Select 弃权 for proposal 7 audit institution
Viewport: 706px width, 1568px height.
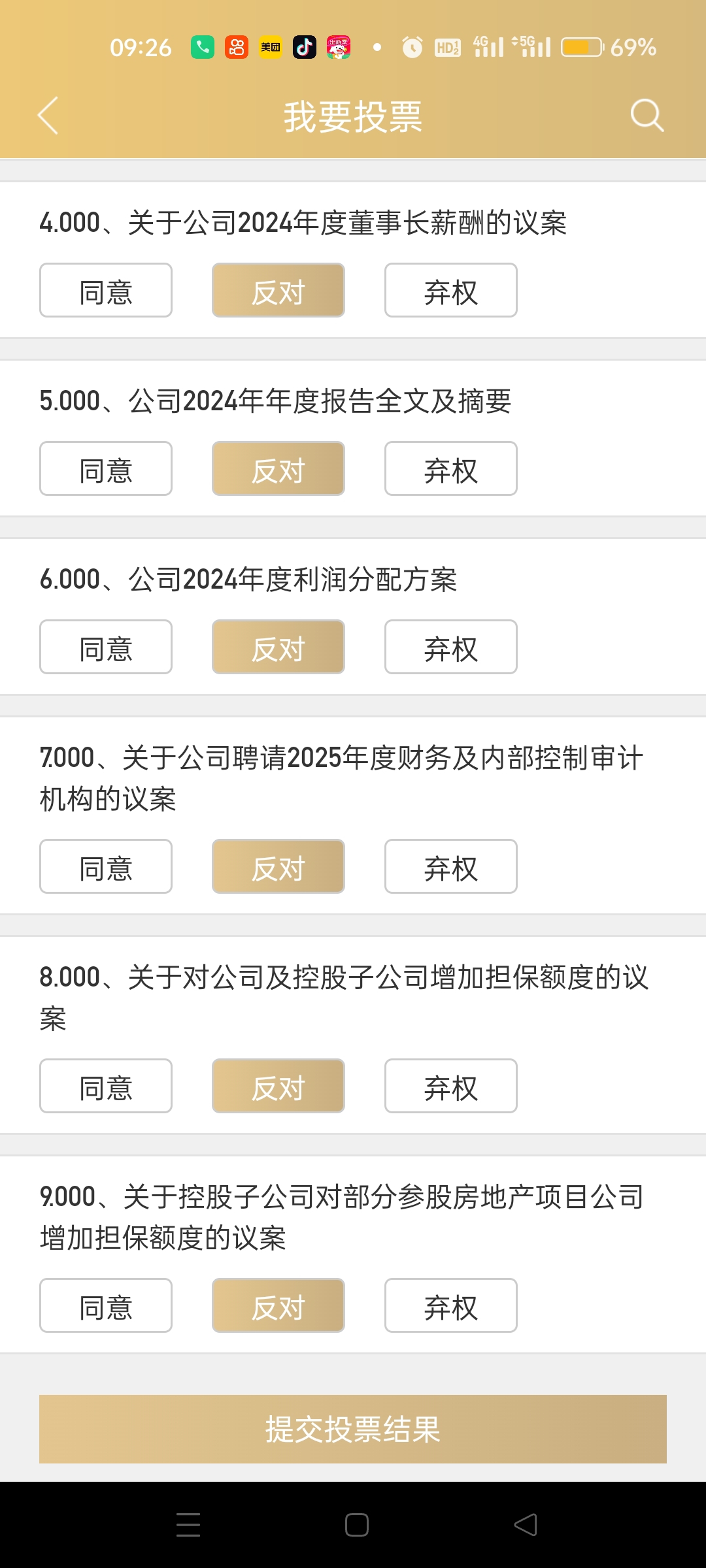(450, 866)
